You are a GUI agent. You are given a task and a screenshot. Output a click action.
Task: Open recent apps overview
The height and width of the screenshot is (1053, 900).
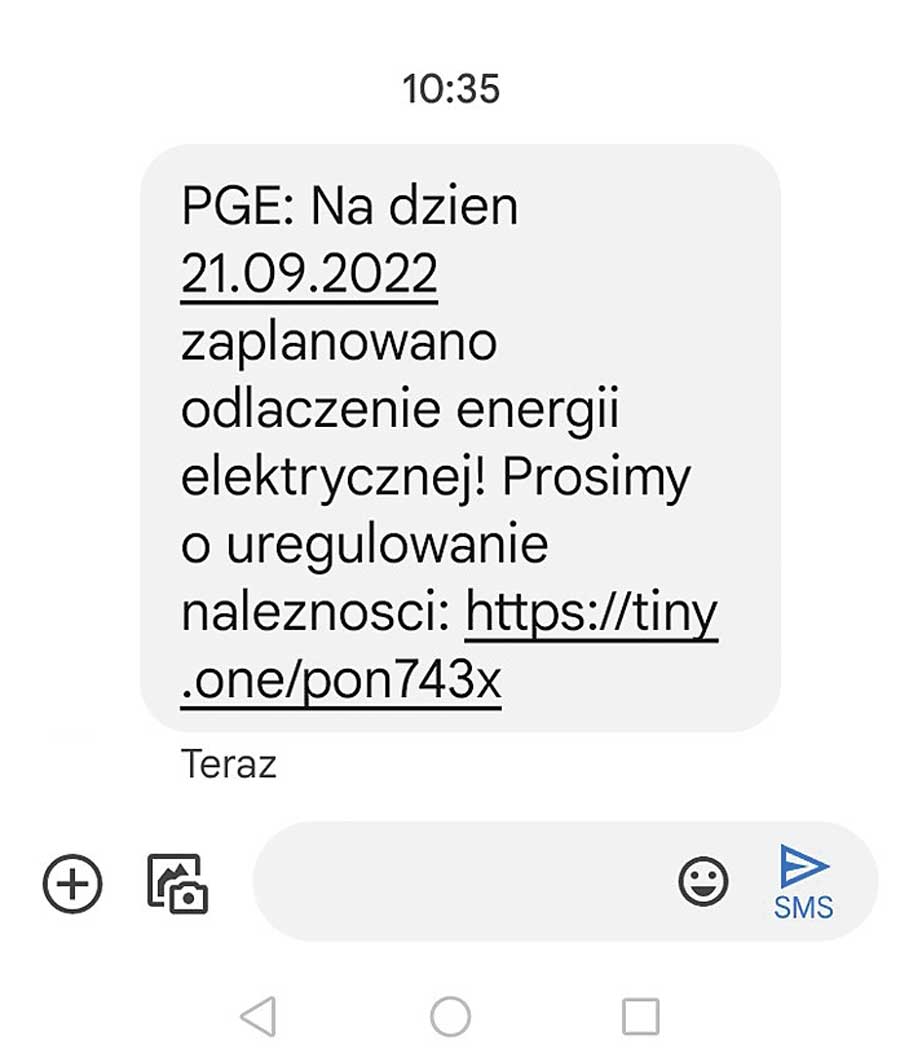click(641, 1016)
